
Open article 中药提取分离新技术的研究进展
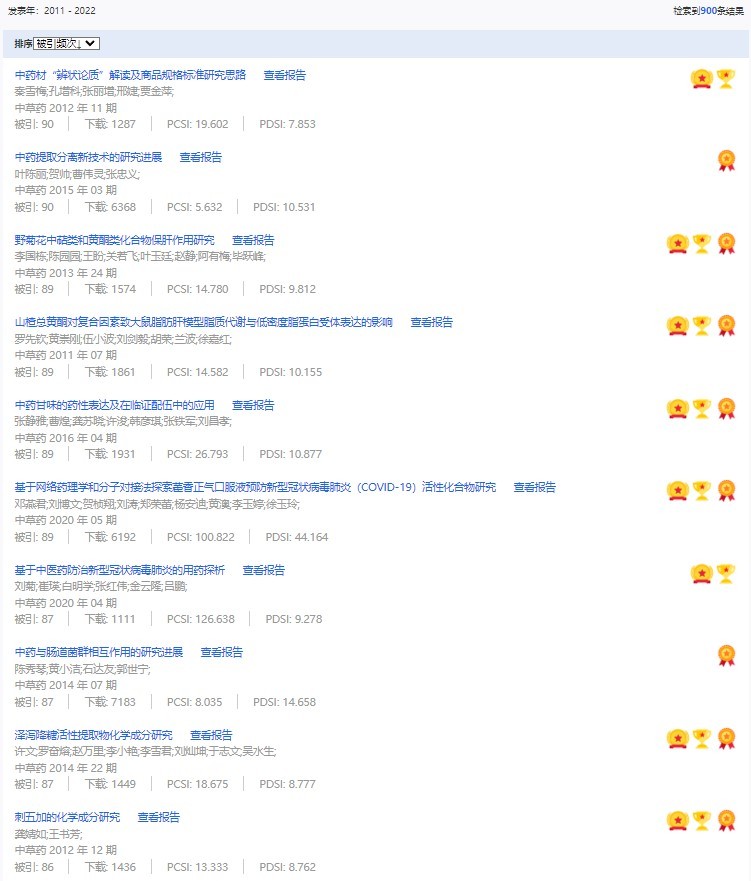coord(88,157)
